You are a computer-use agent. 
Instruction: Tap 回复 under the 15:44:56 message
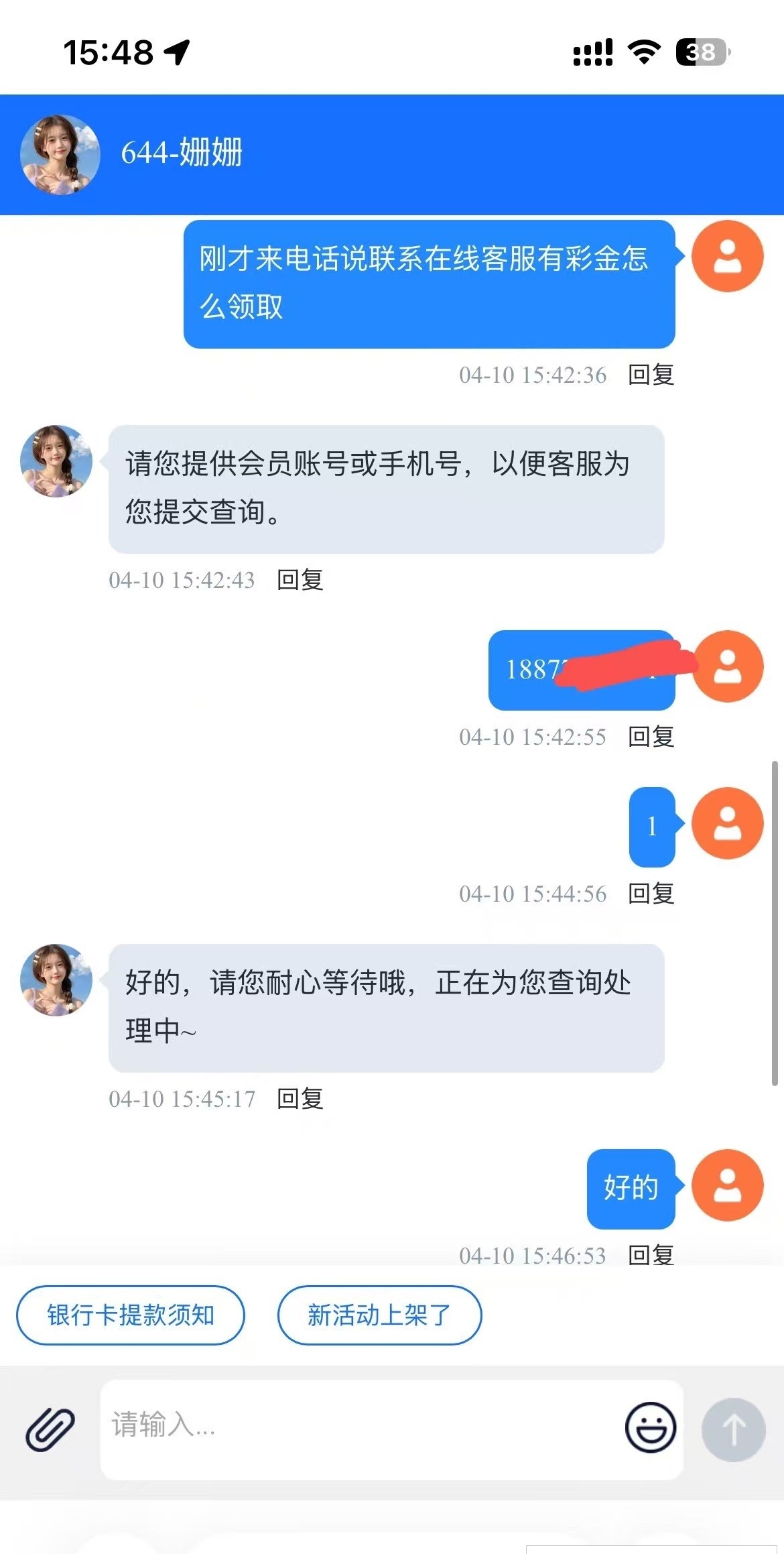(651, 894)
